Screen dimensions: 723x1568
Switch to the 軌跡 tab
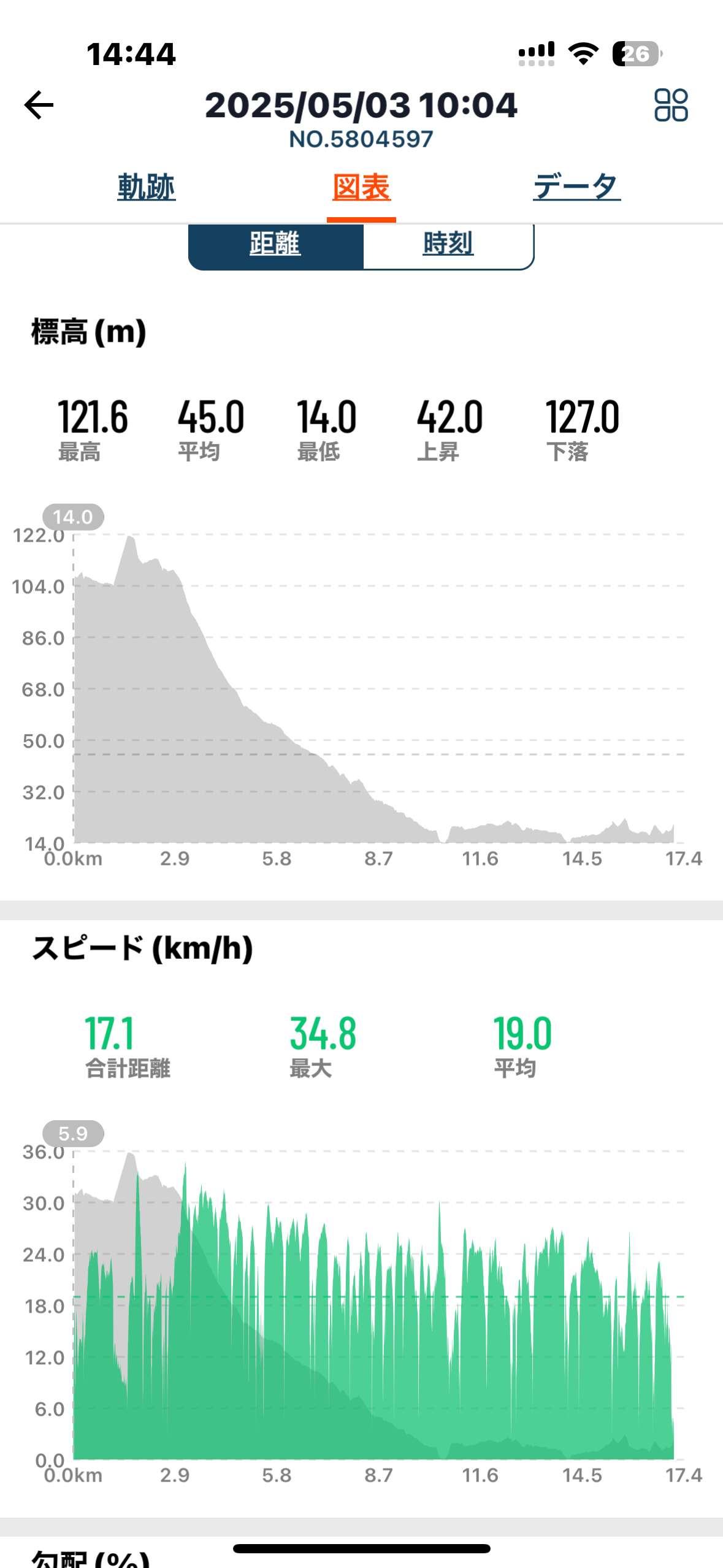[x=147, y=187]
